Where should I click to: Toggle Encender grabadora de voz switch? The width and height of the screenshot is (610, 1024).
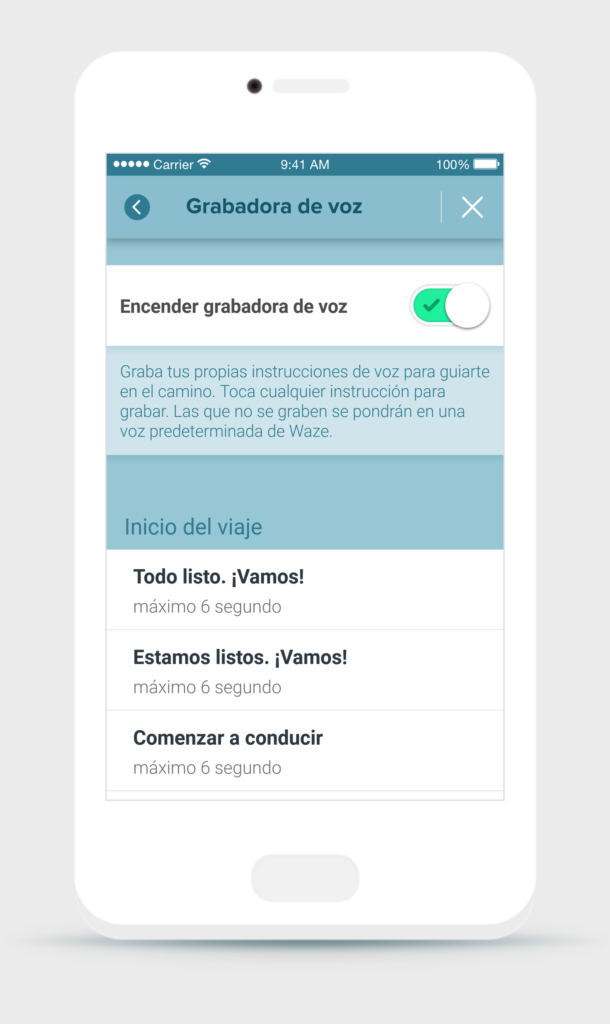pyautogui.click(x=451, y=306)
